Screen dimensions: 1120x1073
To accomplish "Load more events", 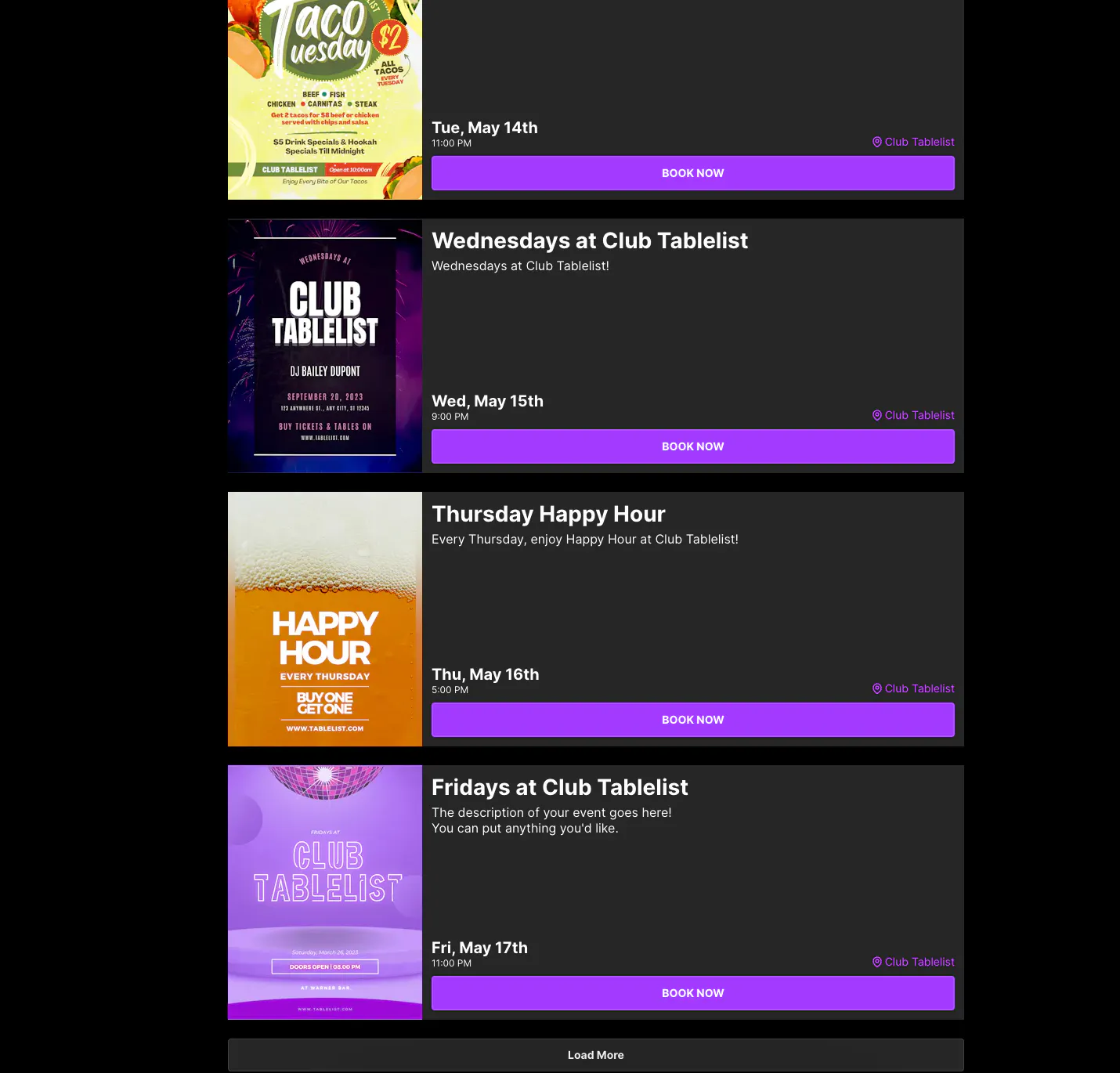I will [x=595, y=1055].
